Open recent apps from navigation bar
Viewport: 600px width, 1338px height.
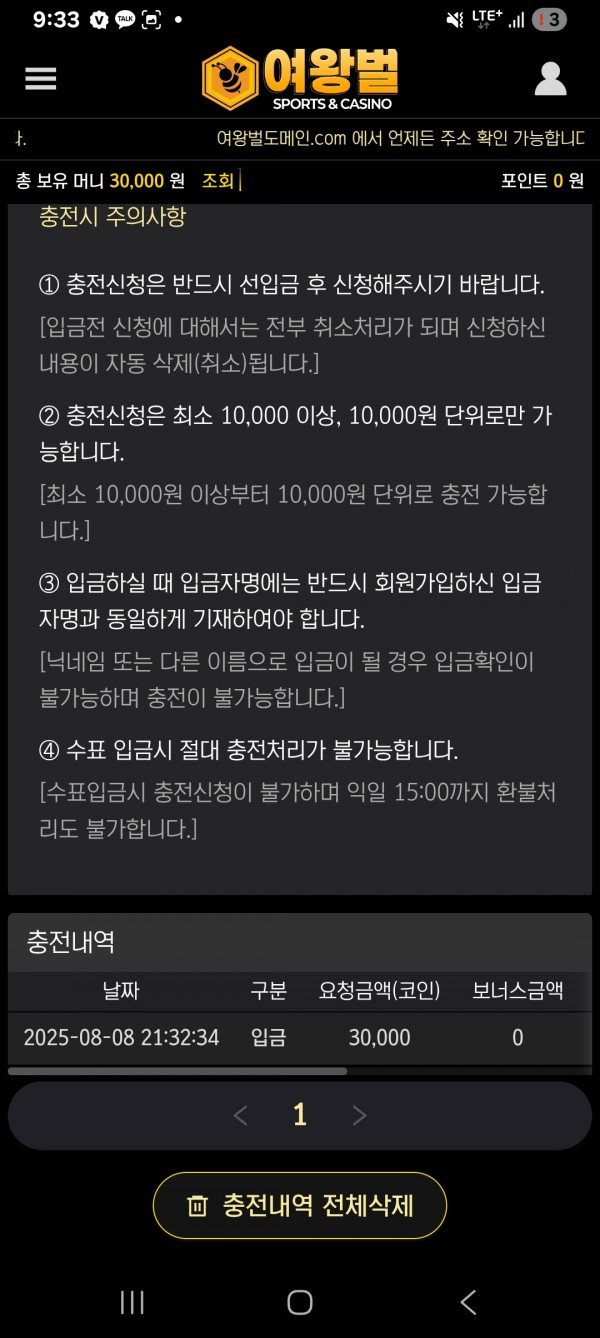coord(132,1301)
